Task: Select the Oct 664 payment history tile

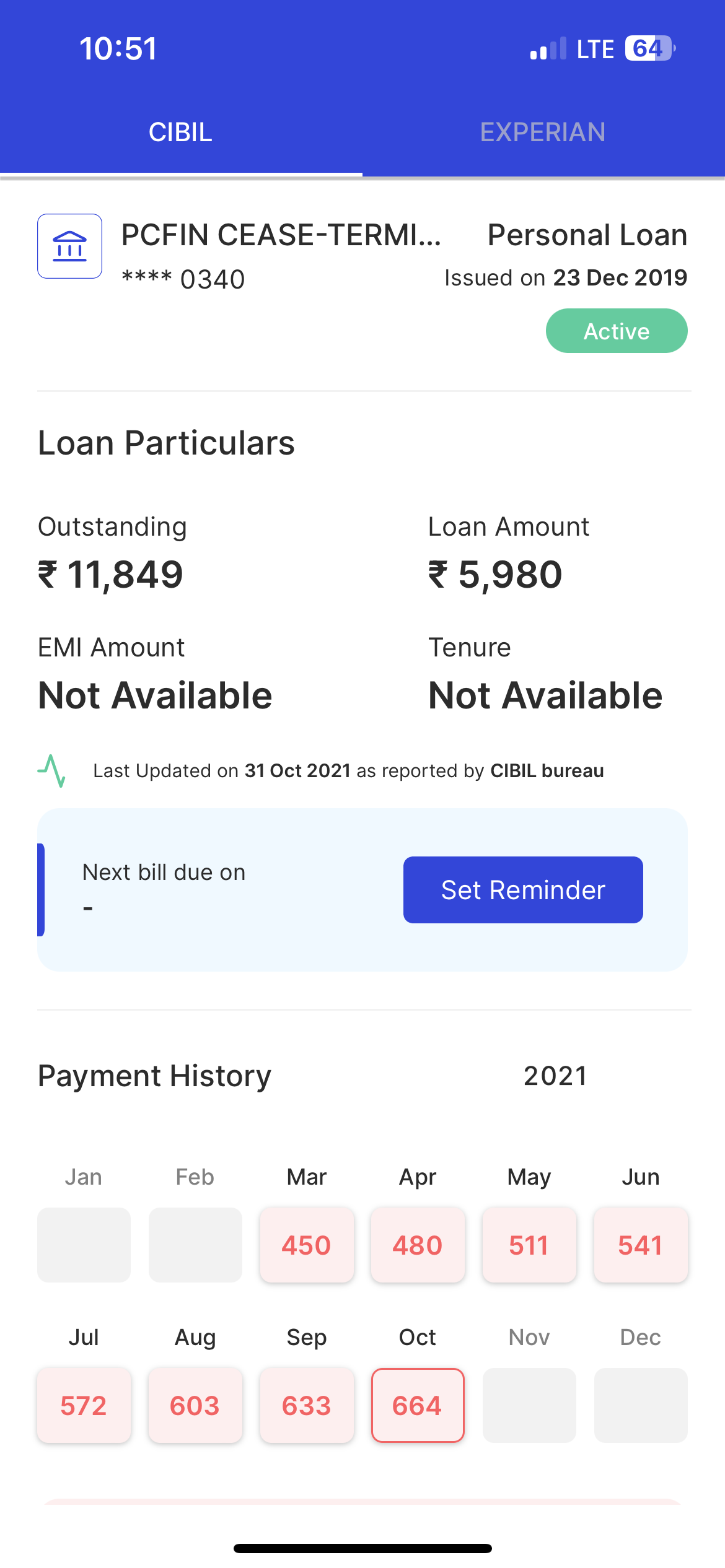Action: click(x=418, y=1405)
